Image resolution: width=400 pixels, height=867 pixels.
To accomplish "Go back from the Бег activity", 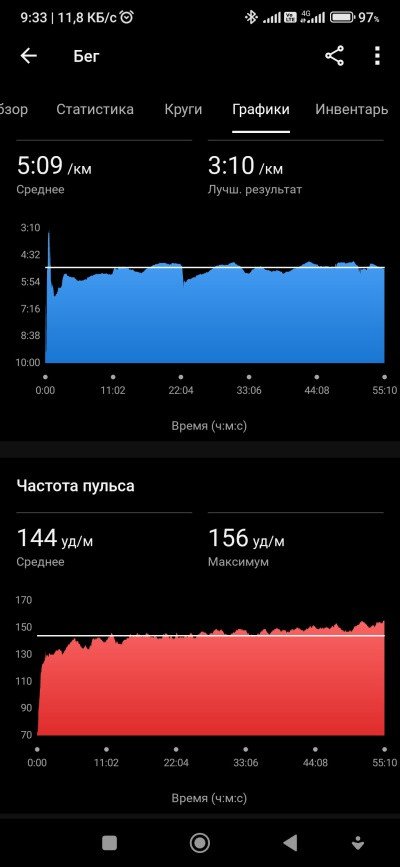I will pyautogui.click(x=28, y=56).
